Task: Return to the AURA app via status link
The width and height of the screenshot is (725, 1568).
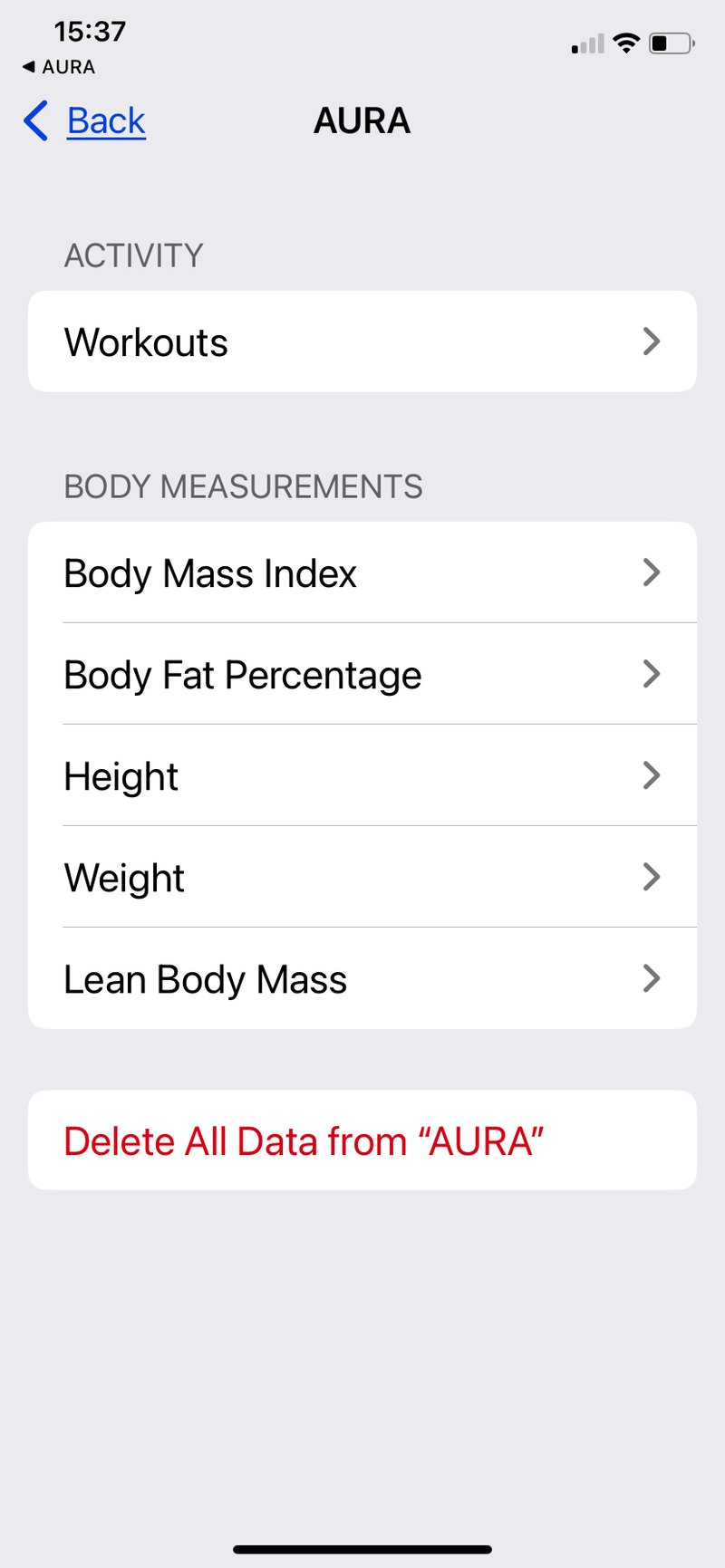Action: 59,67
